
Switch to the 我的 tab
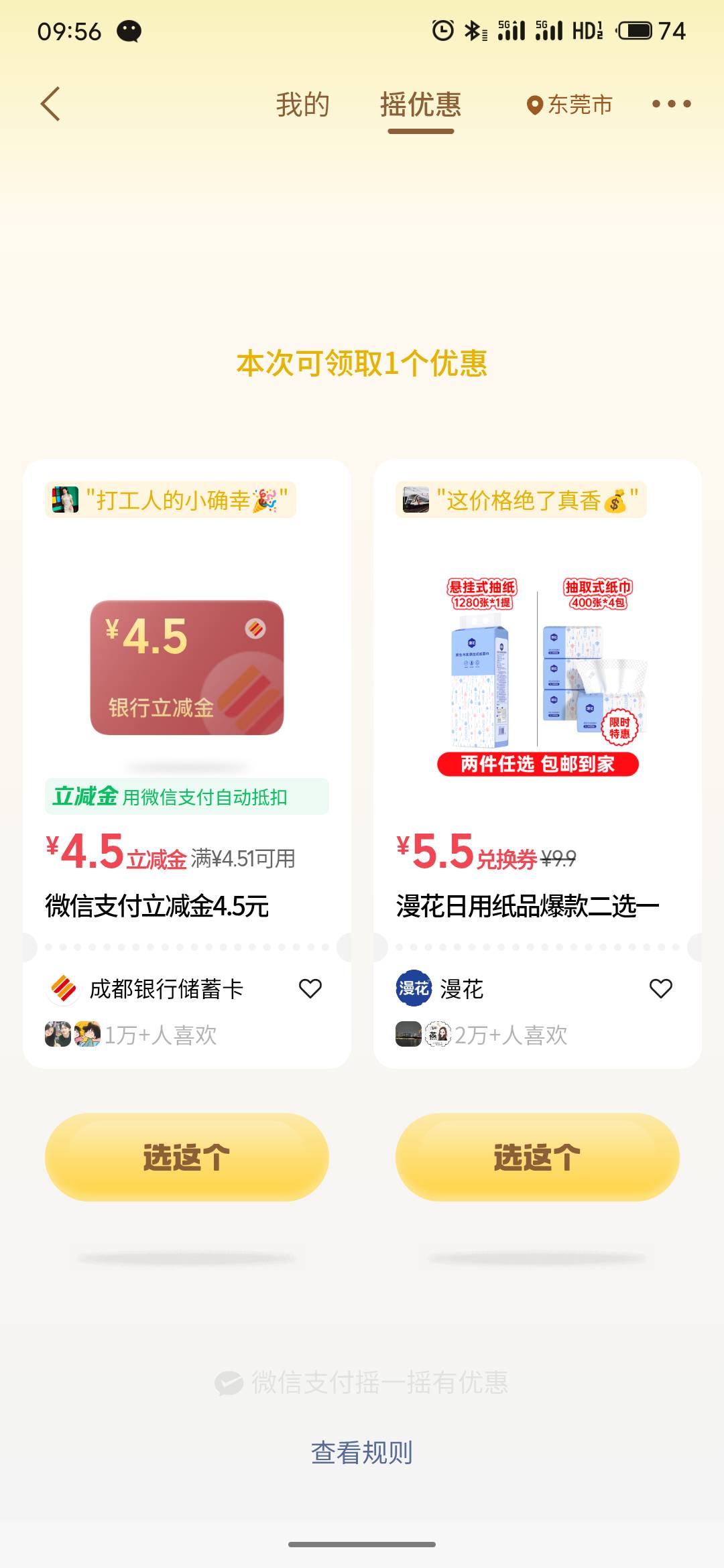click(303, 105)
